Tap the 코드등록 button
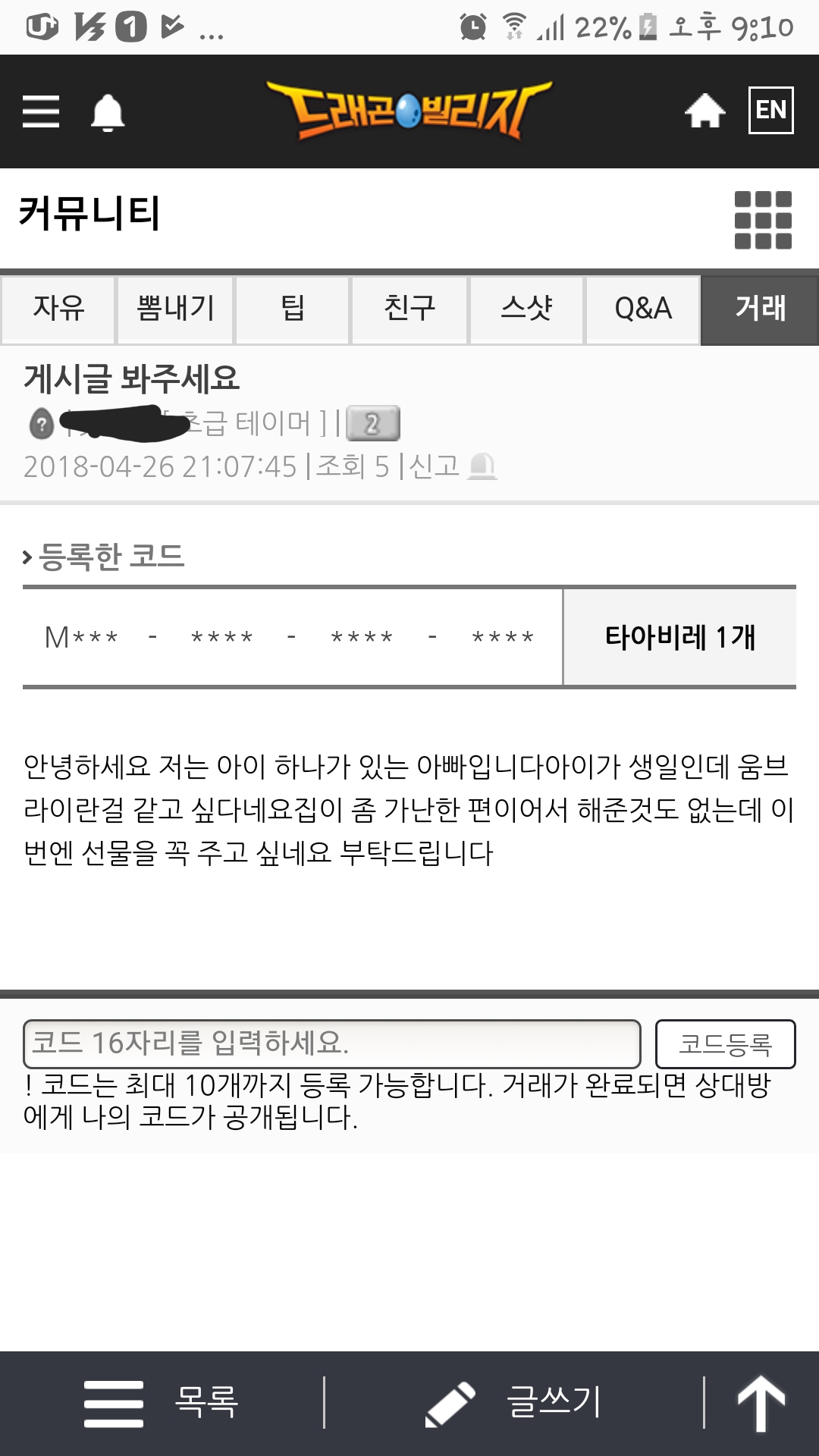 725,1044
